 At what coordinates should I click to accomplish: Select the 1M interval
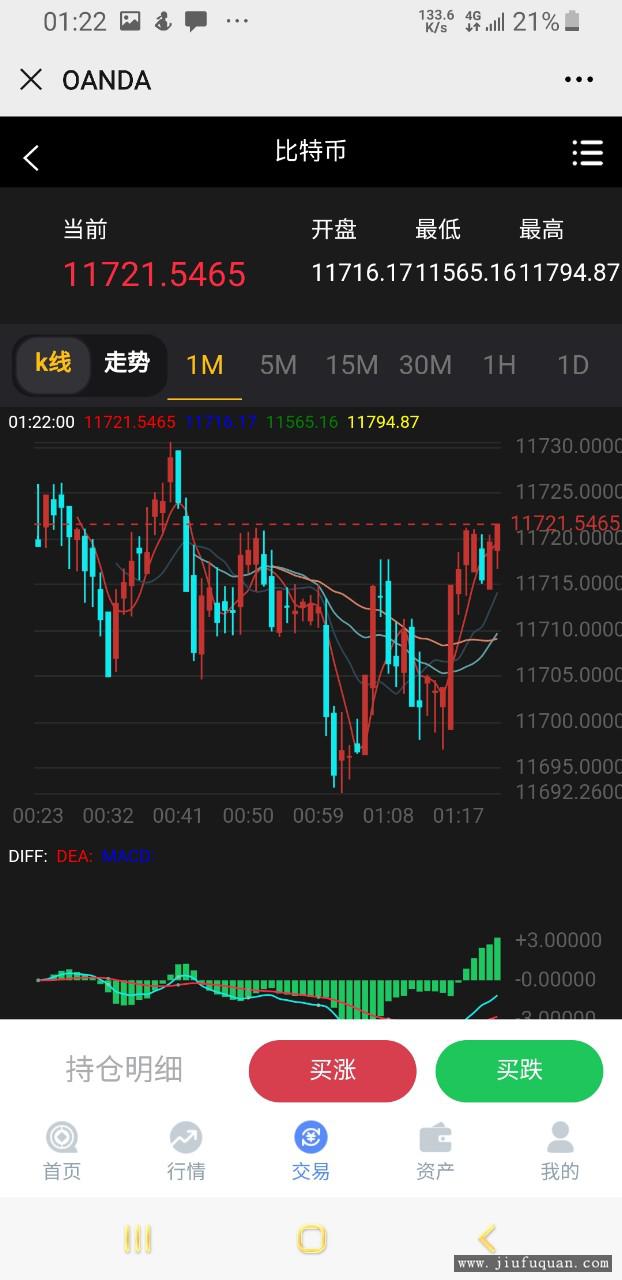click(204, 365)
